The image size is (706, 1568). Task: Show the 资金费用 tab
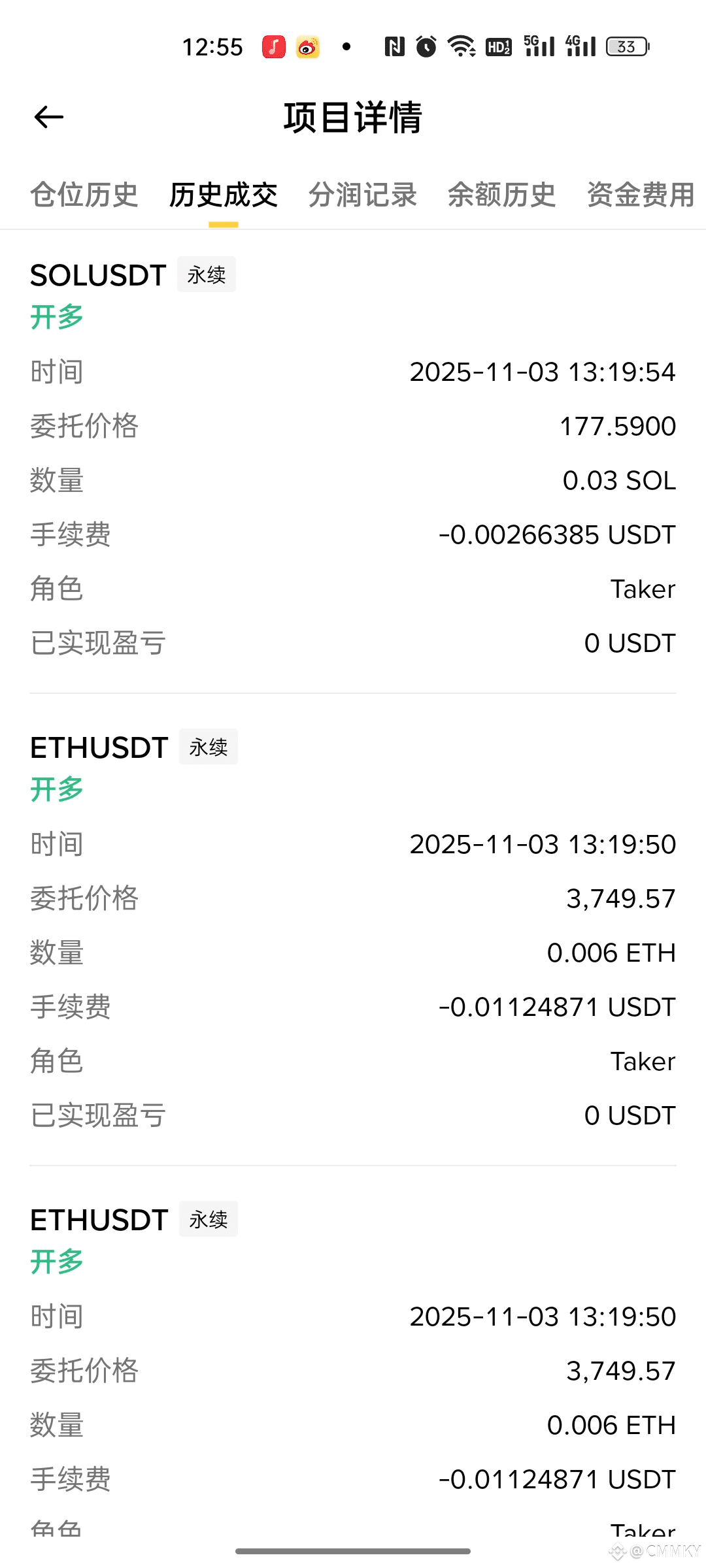point(641,195)
